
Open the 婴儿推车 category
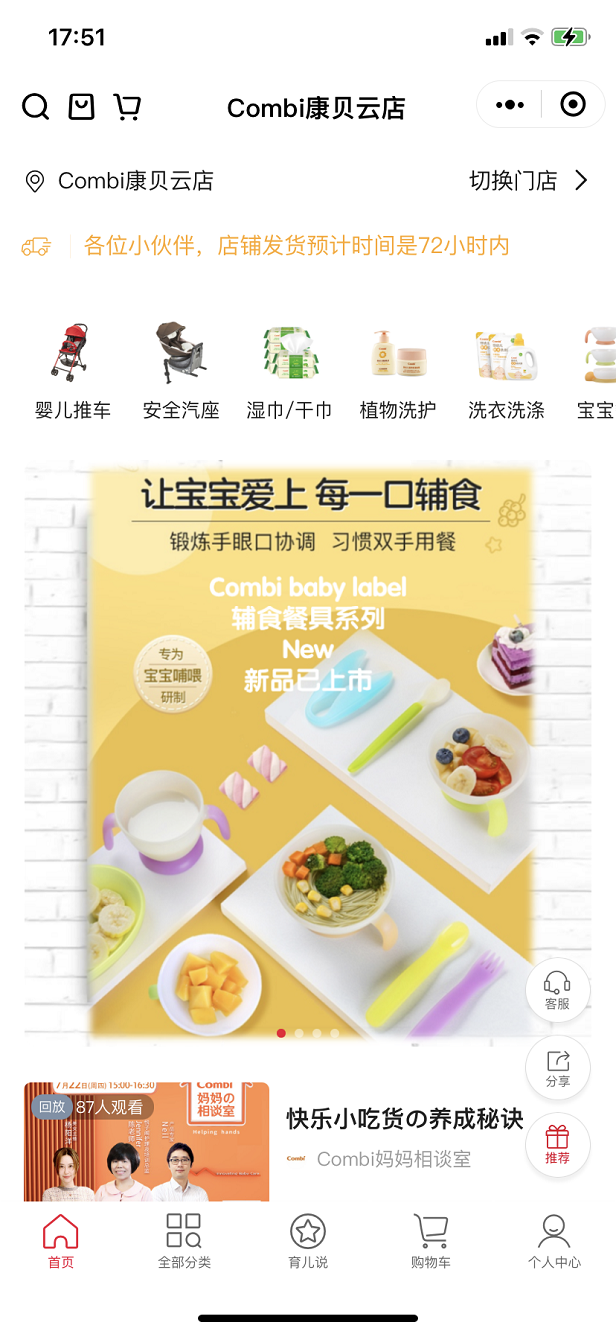[x=73, y=369]
